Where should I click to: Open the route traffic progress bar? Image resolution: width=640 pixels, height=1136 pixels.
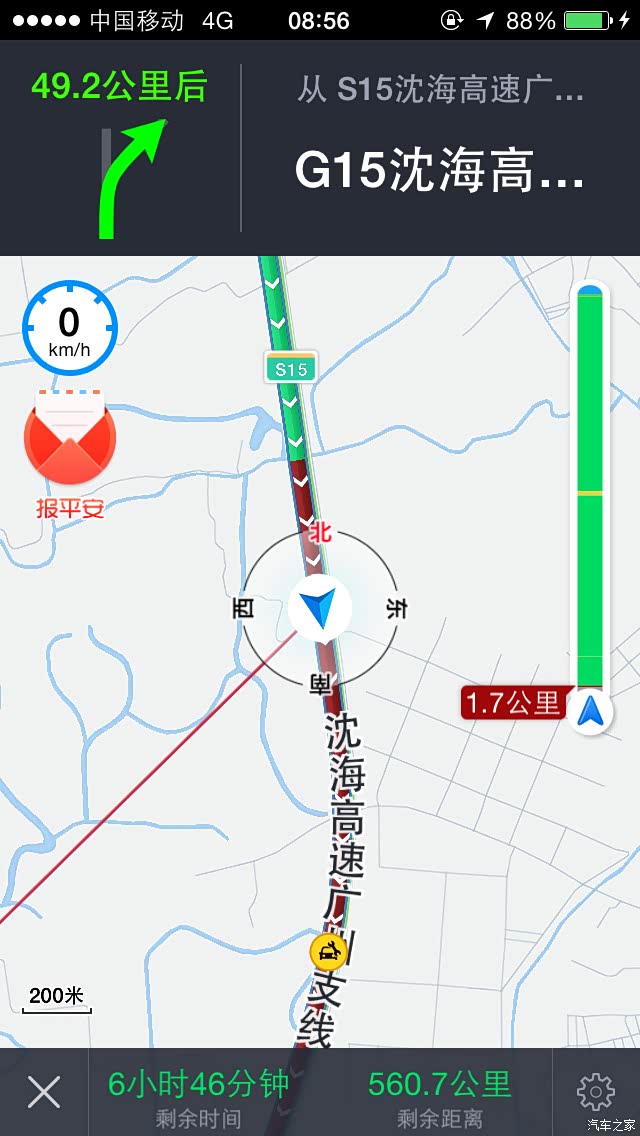[590, 490]
